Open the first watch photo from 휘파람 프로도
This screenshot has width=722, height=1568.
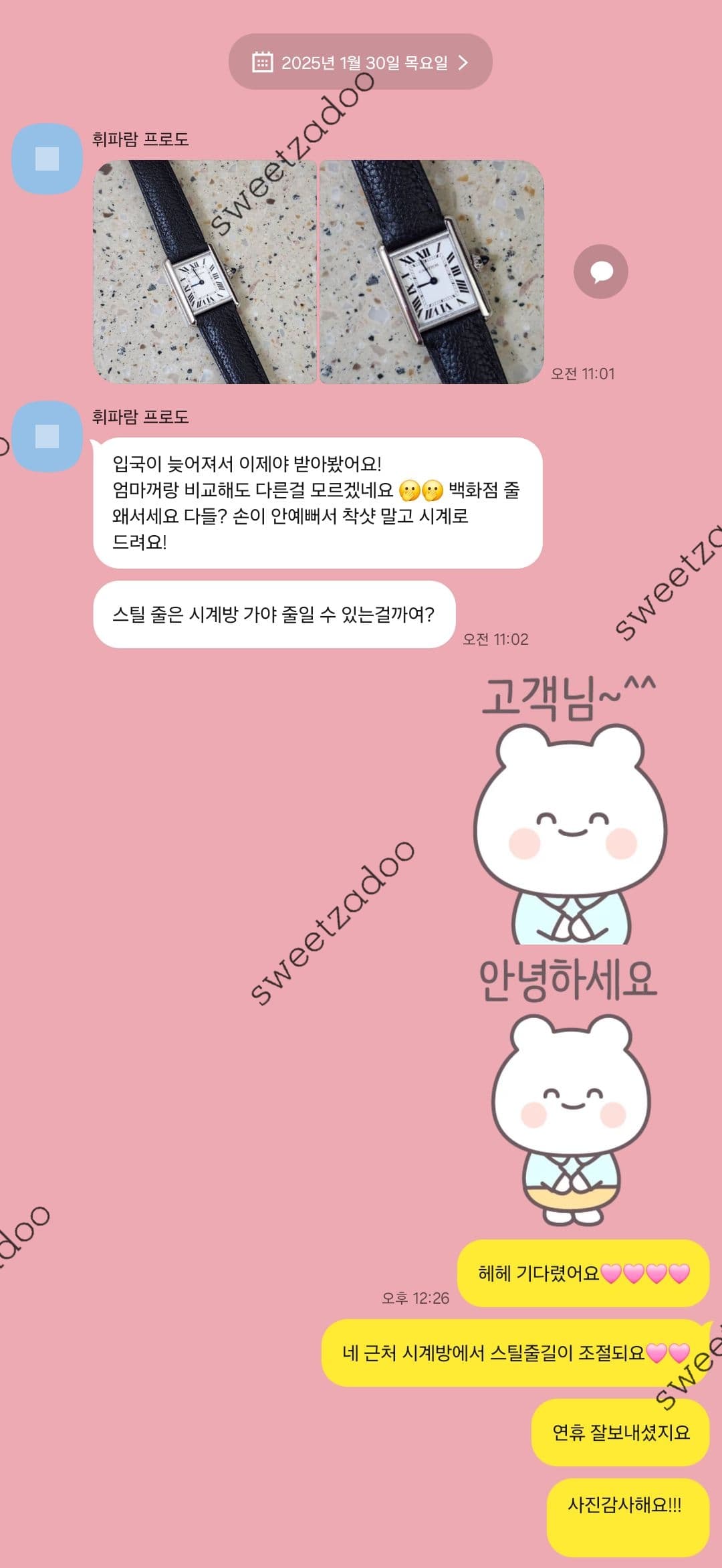pos(205,272)
